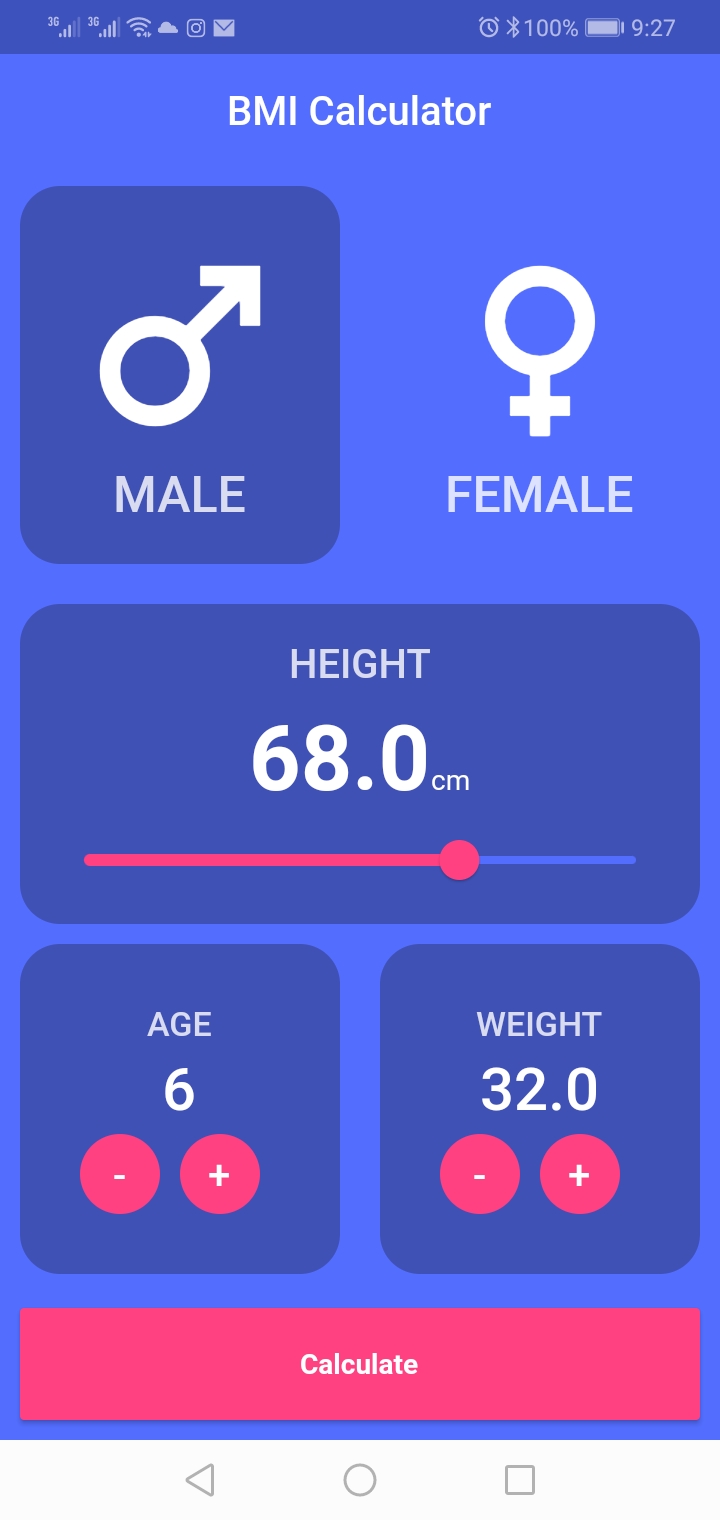720x1520 pixels.
Task: Tap the minus icon under WEIGHT
Action: [x=479, y=1175]
